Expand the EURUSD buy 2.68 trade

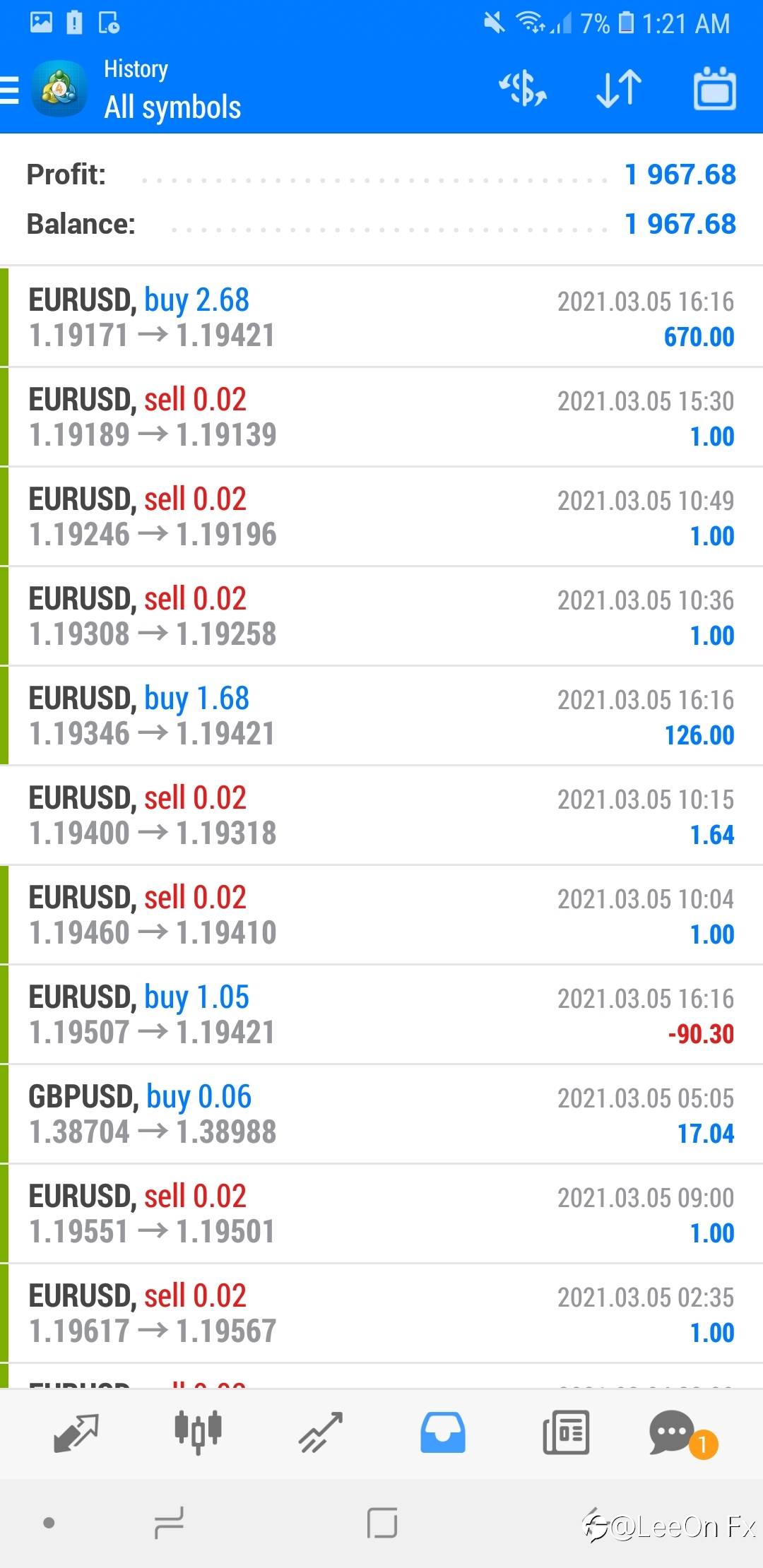(x=381, y=318)
